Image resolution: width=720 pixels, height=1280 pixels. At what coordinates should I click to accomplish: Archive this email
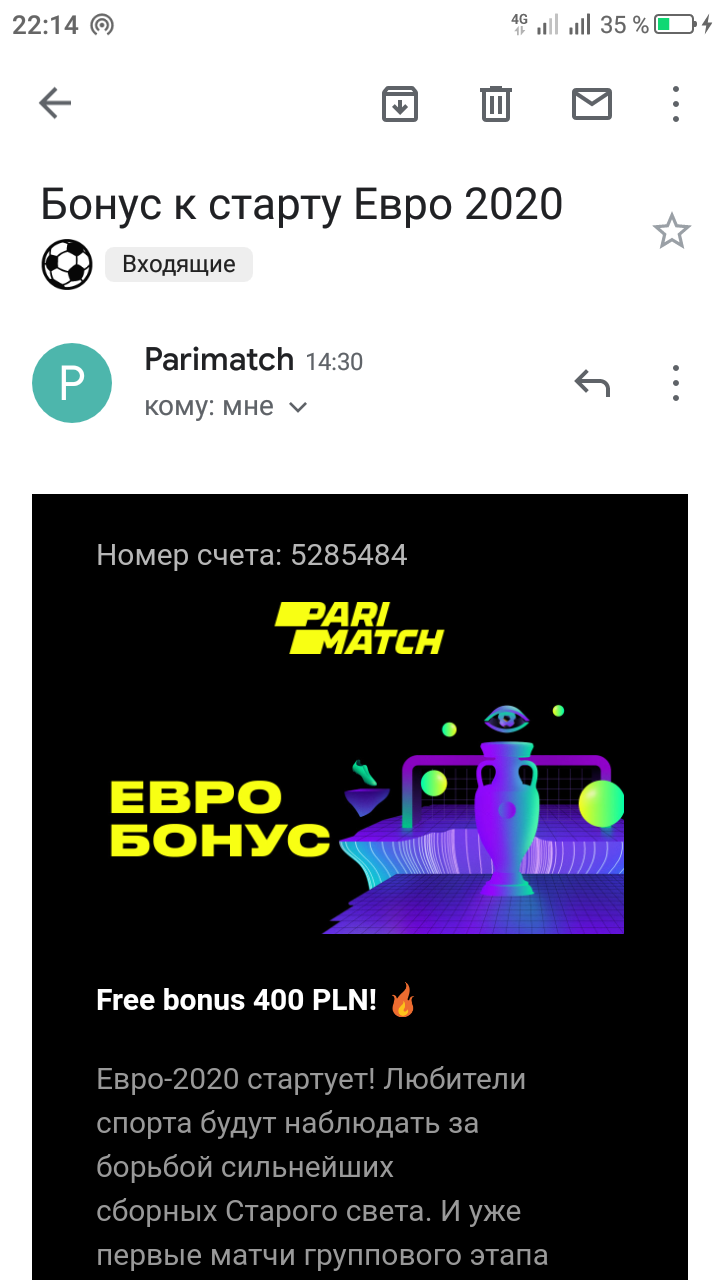pyautogui.click(x=400, y=104)
